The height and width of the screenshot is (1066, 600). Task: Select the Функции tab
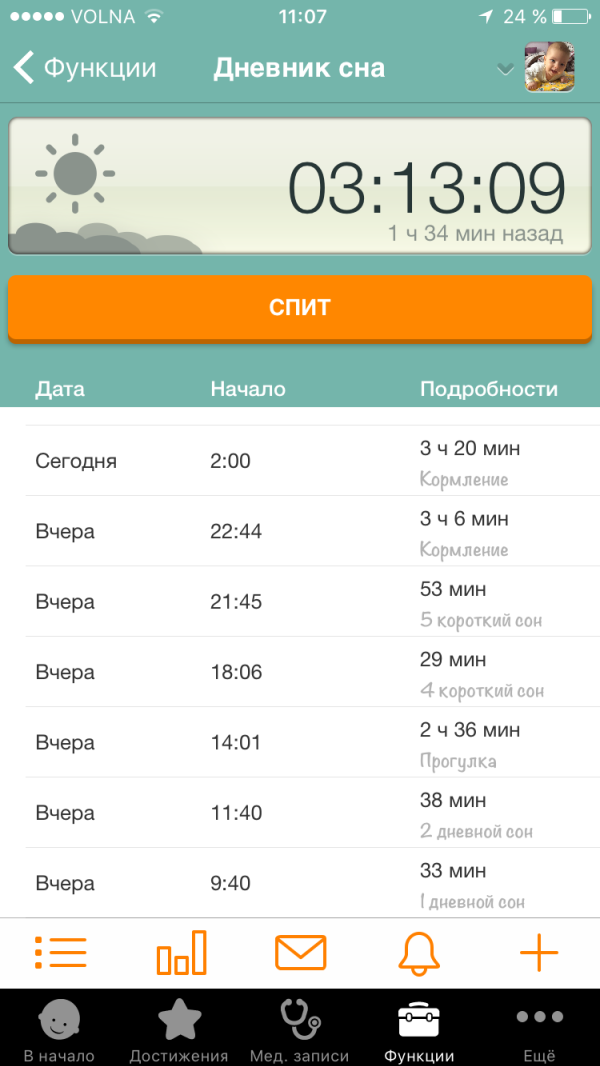(x=419, y=1030)
